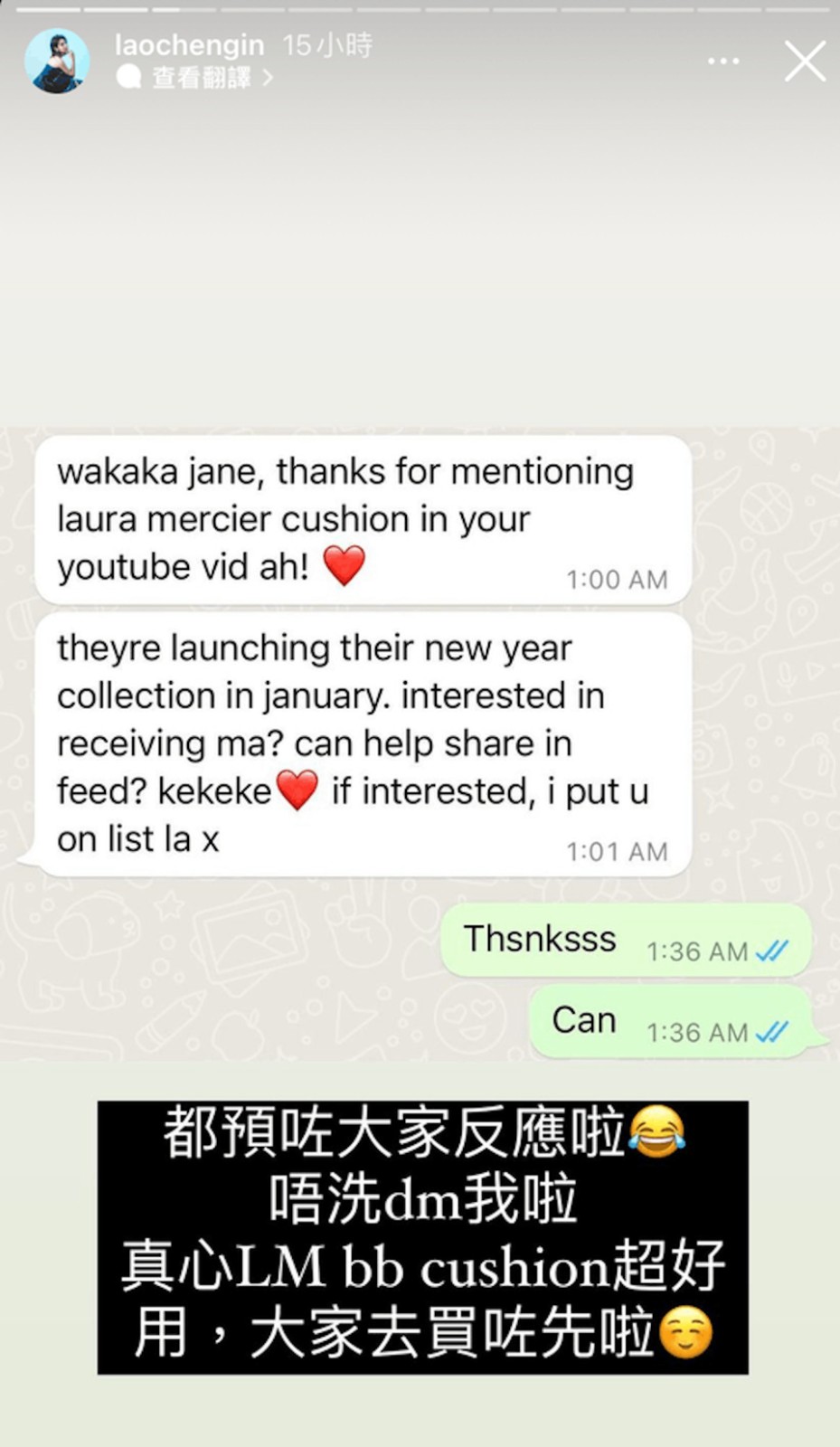The height and width of the screenshot is (1447, 840).
Task: Close the story viewer
Action: pos(804,61)
